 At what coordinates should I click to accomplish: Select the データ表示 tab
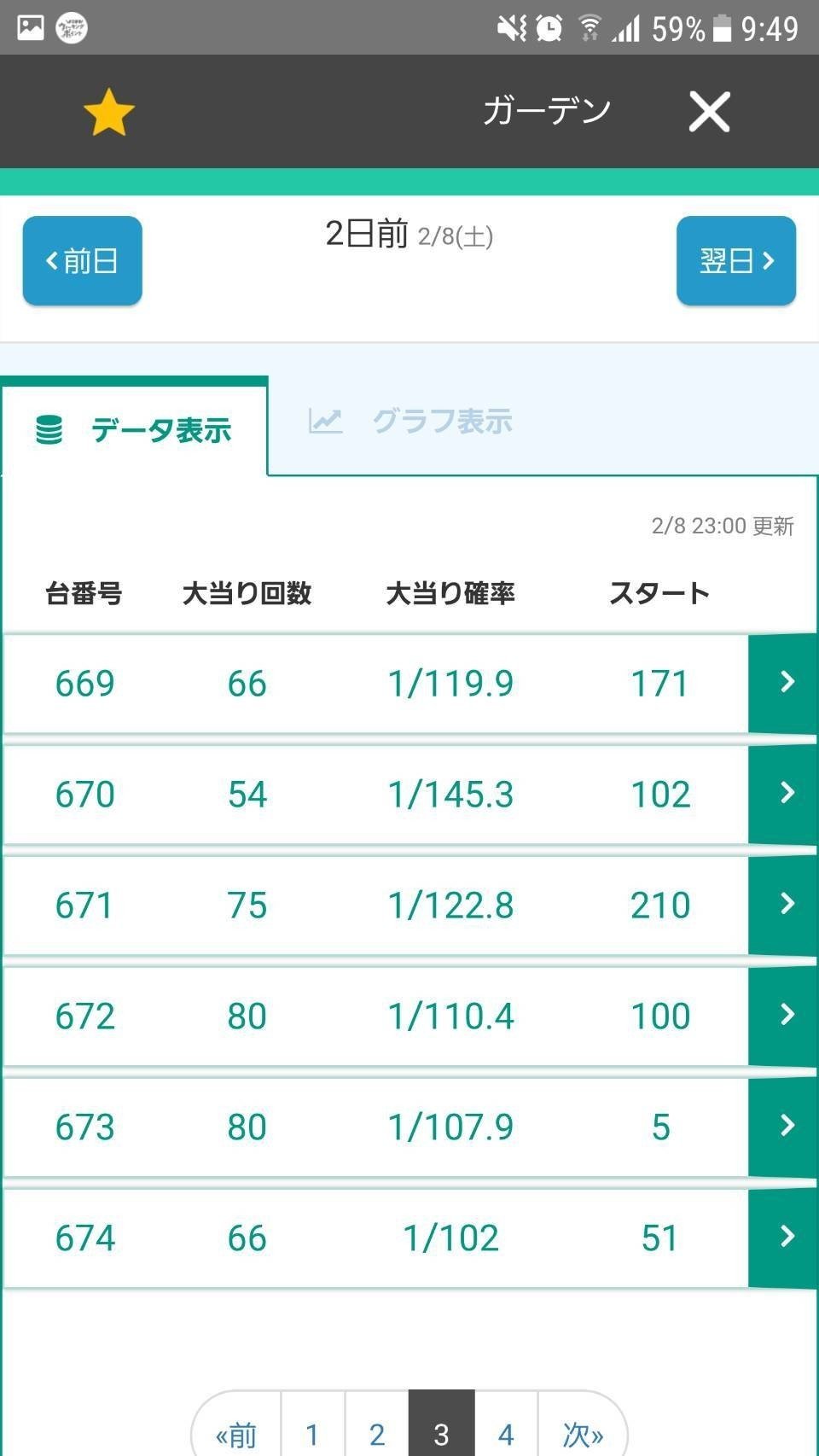[135, 429]
